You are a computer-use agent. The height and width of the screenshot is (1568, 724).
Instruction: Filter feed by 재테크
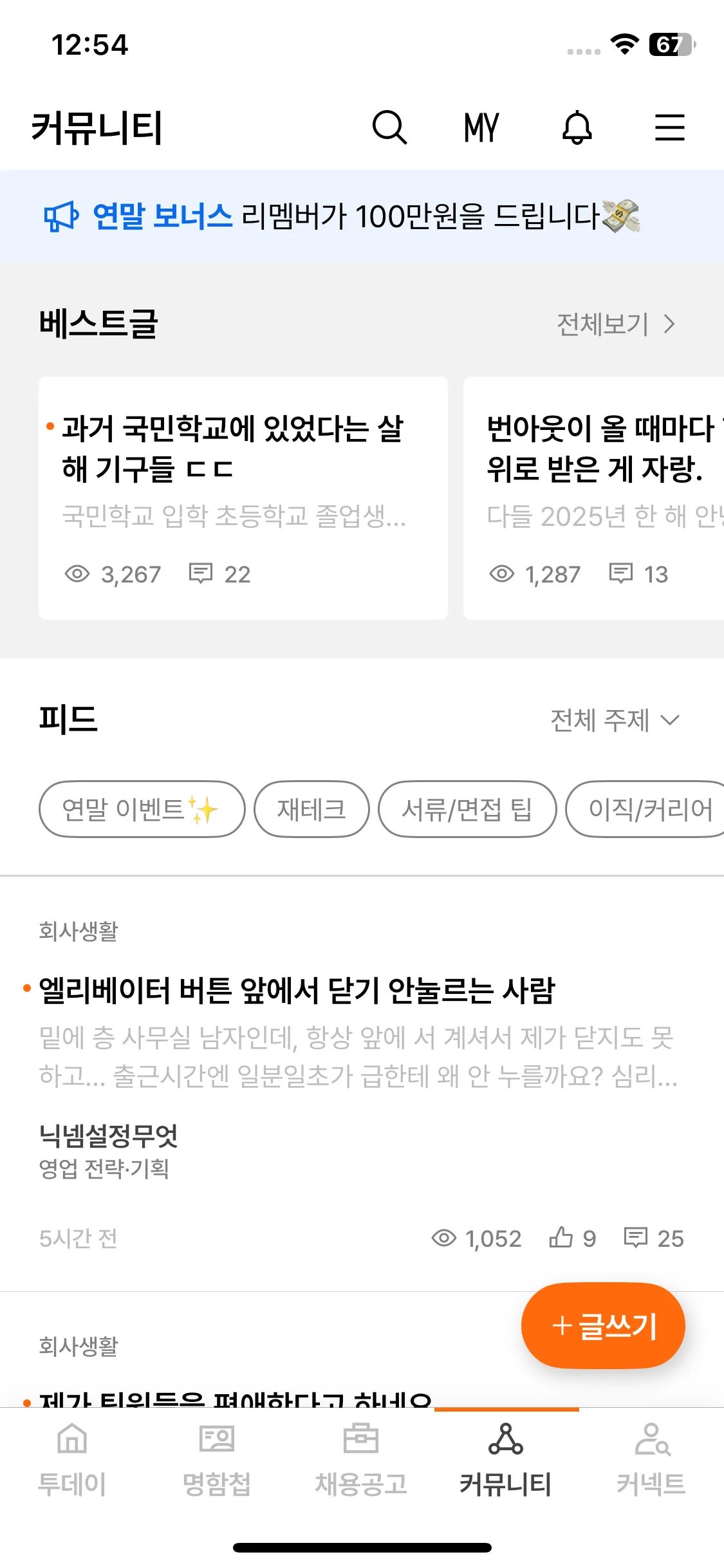[x=311, y=809]
